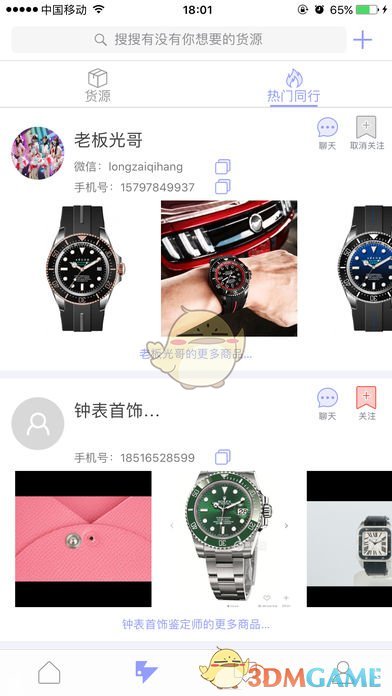
Task: Select the 热门同行 tab
Action: (x=293, y=87)
